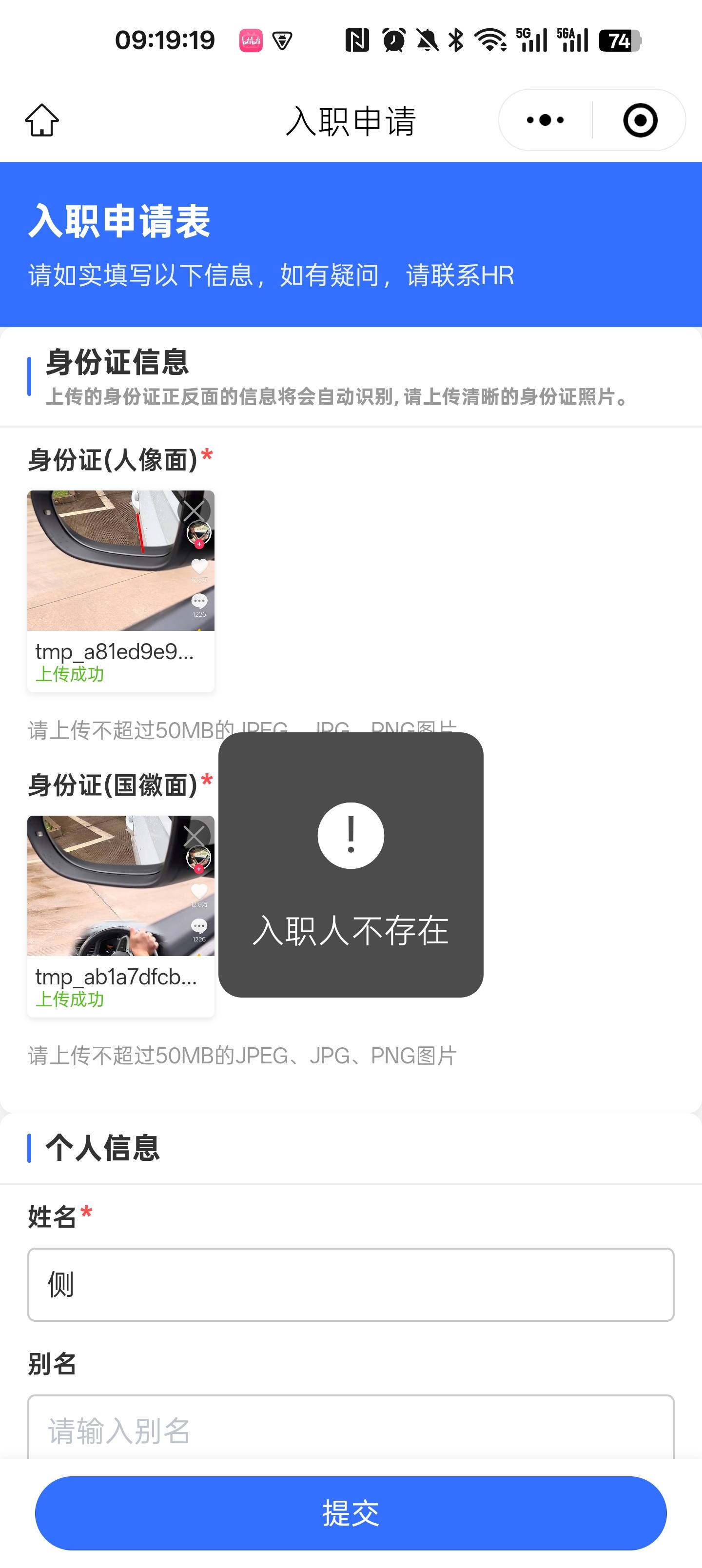Edit the 姓名 name field
The height and width of the screenshot is (1568, 702).
click(351, 1284)
